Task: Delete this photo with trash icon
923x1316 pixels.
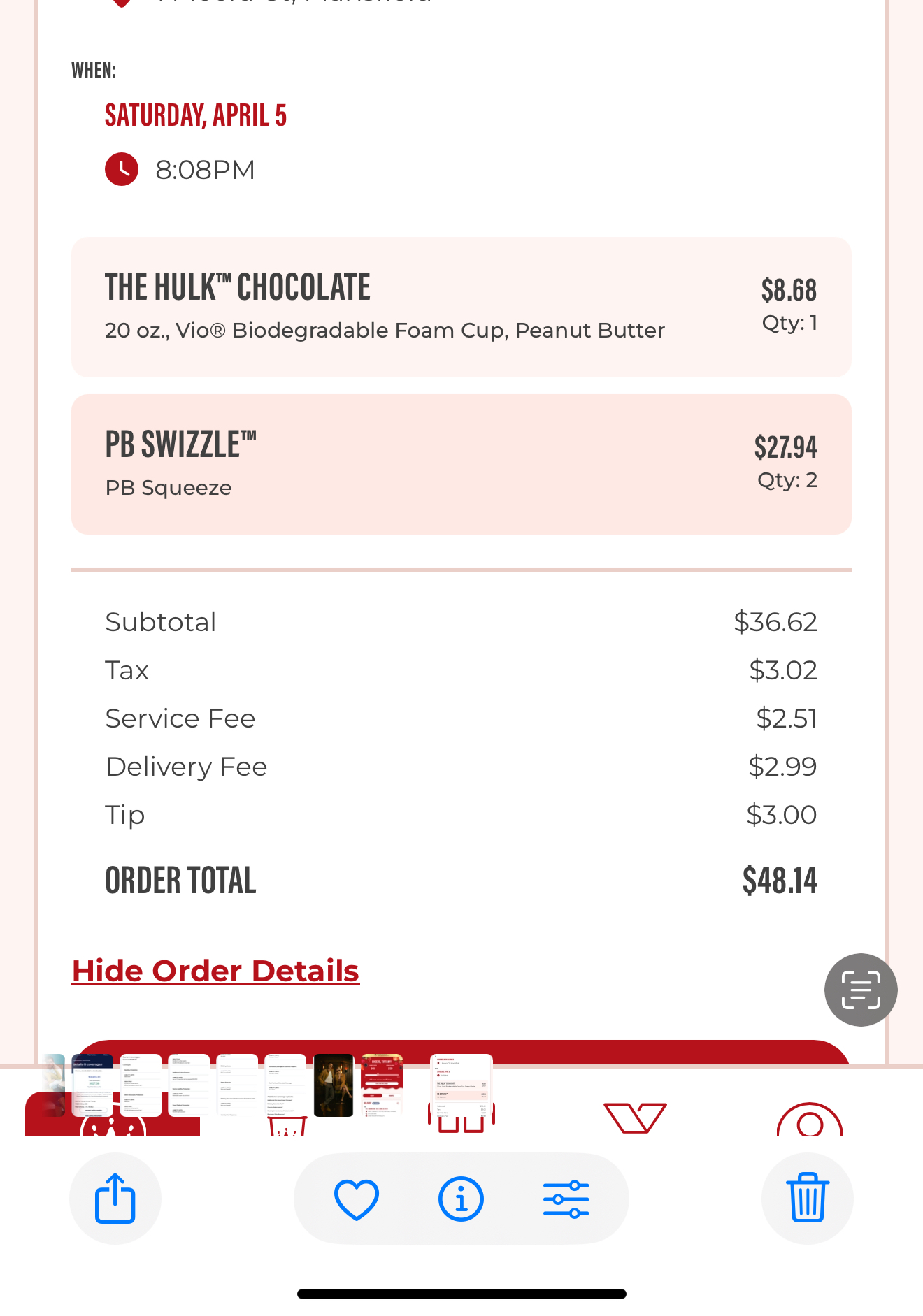Action: click(x=808, y=1198)
